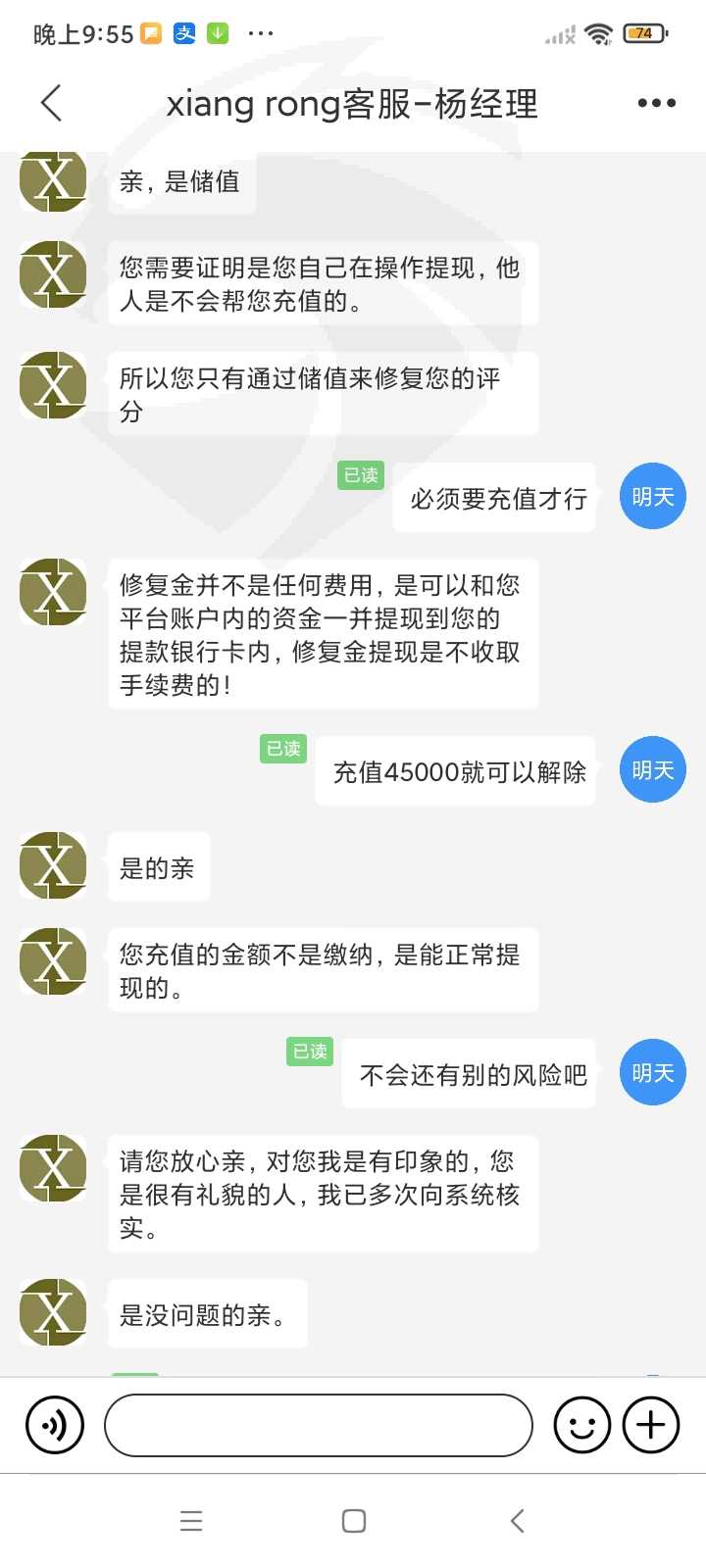Viewport: 706px width, 1568px height.
Task: Open the plus attachment menu
Action: pyautogui.click(x=651, y=1425)
